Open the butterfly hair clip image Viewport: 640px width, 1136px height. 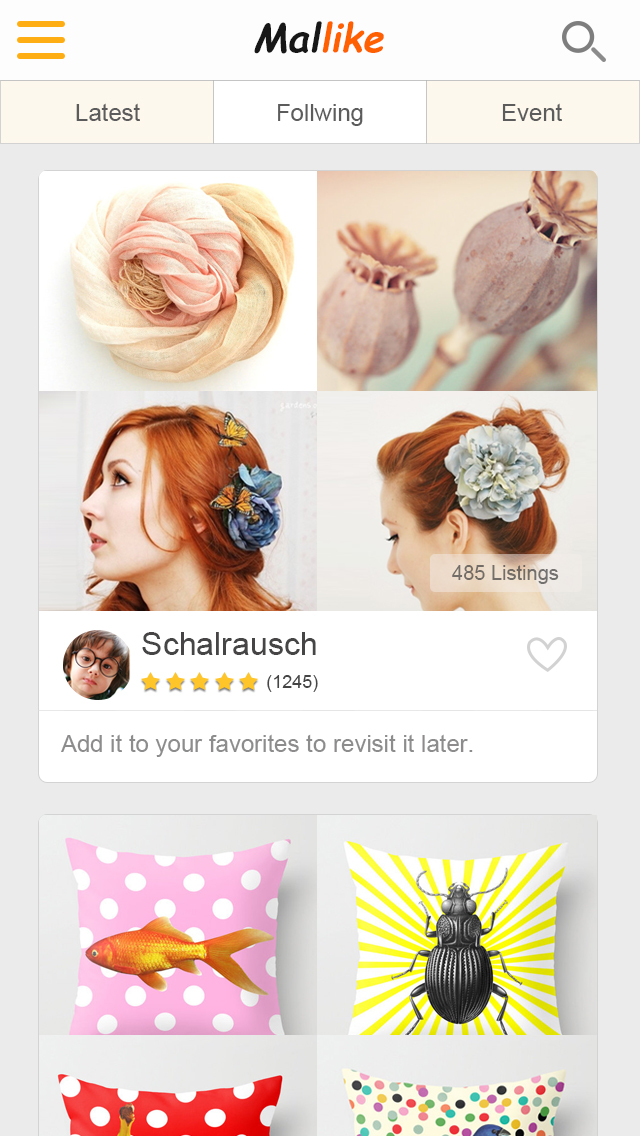click(178, 501)
